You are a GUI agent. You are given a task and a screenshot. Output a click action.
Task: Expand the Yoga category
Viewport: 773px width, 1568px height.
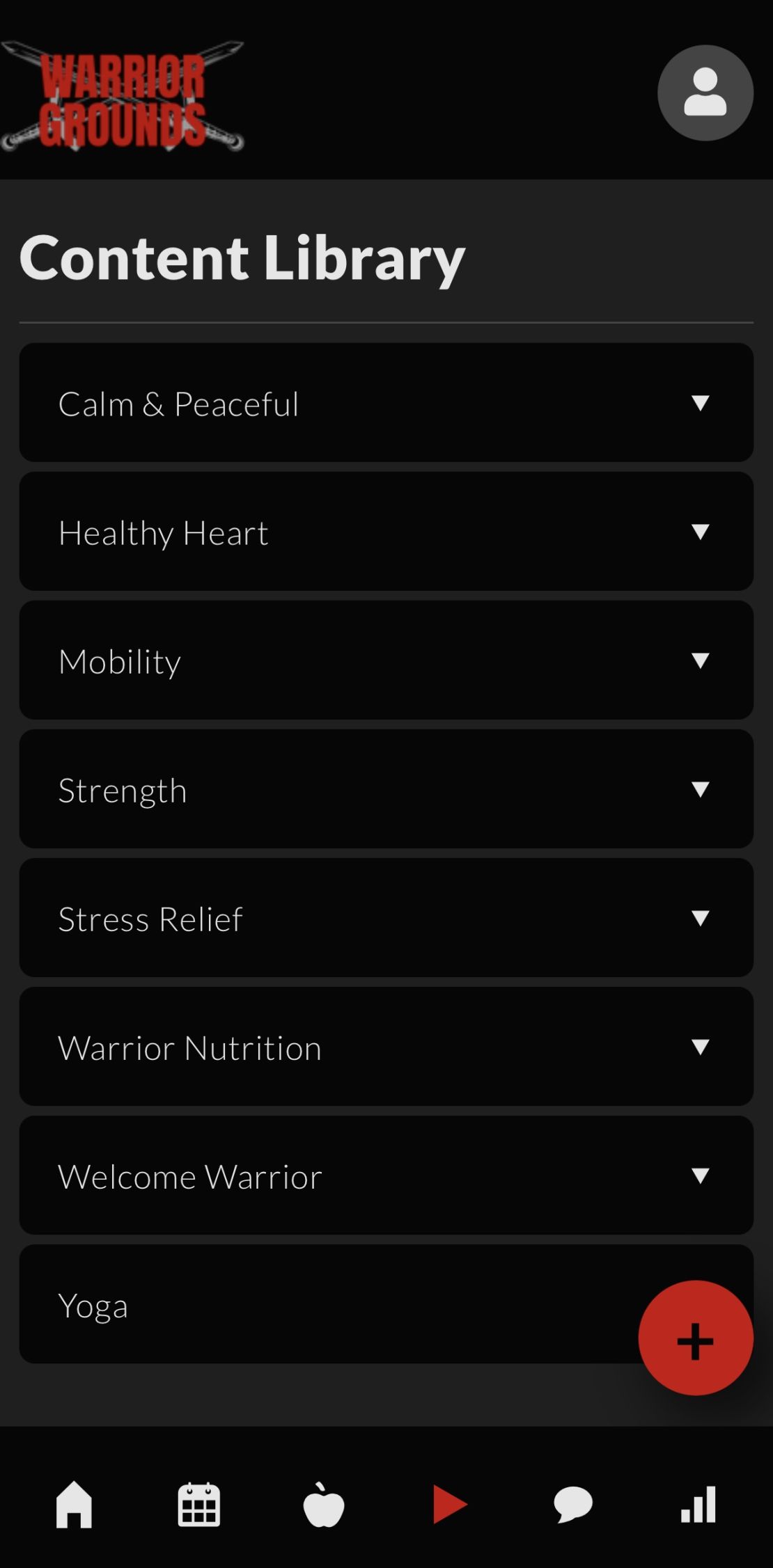[327, 1304]
